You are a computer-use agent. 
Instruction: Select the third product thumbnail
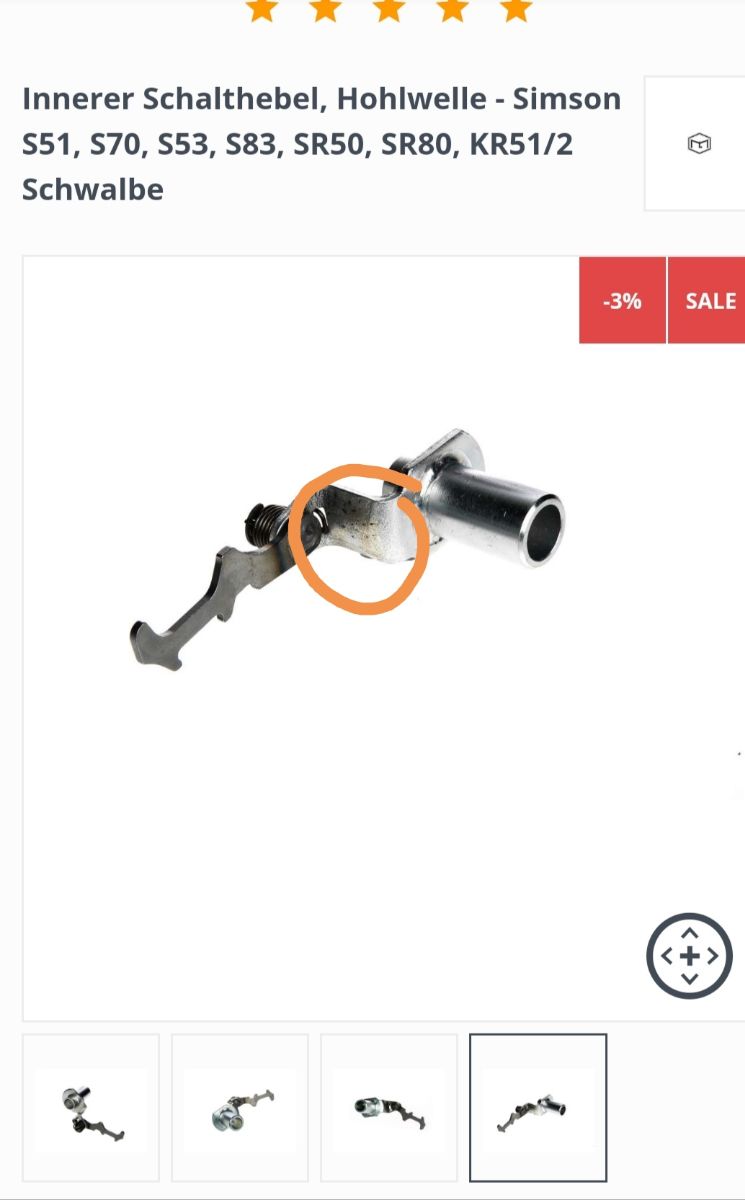389,1108
